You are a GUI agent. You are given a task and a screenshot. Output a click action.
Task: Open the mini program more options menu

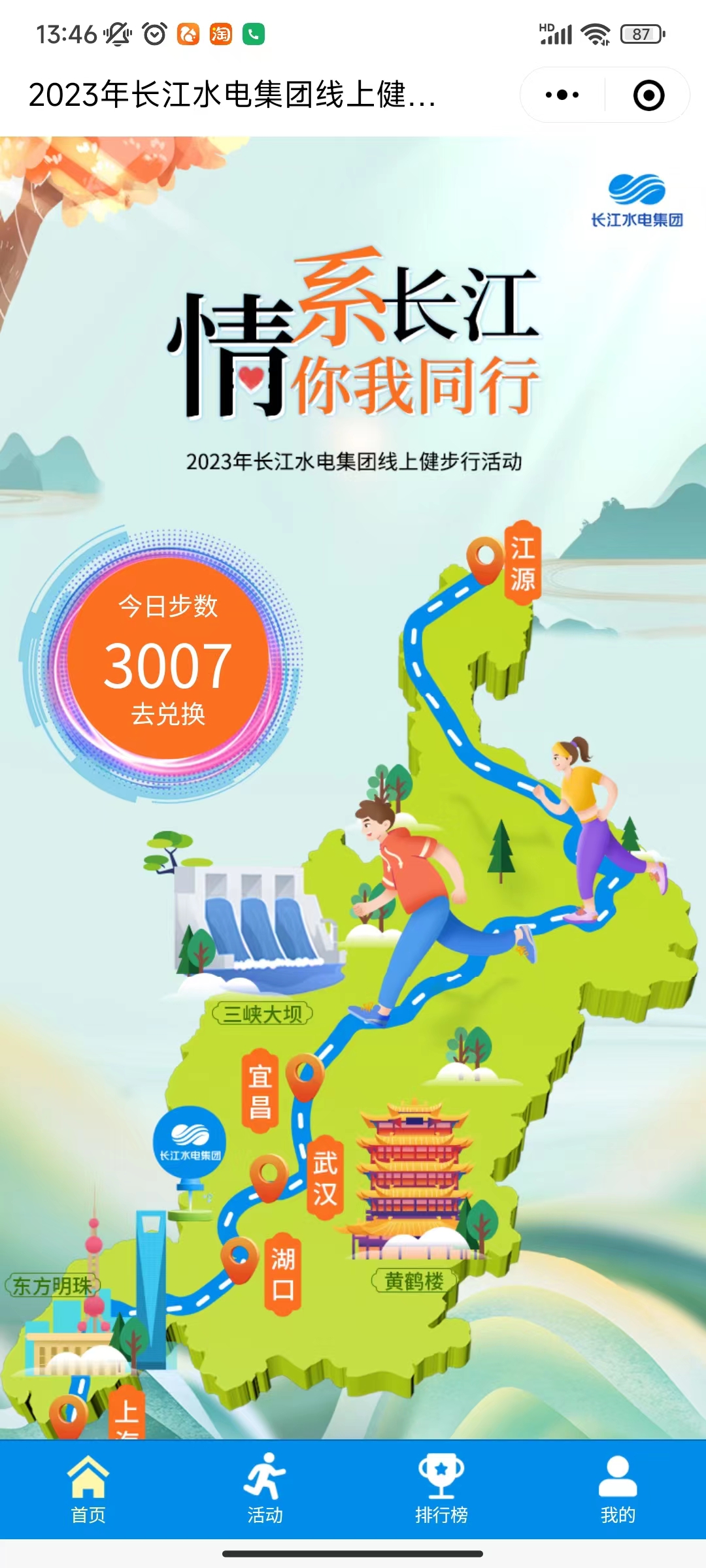[x=562, y=95]
